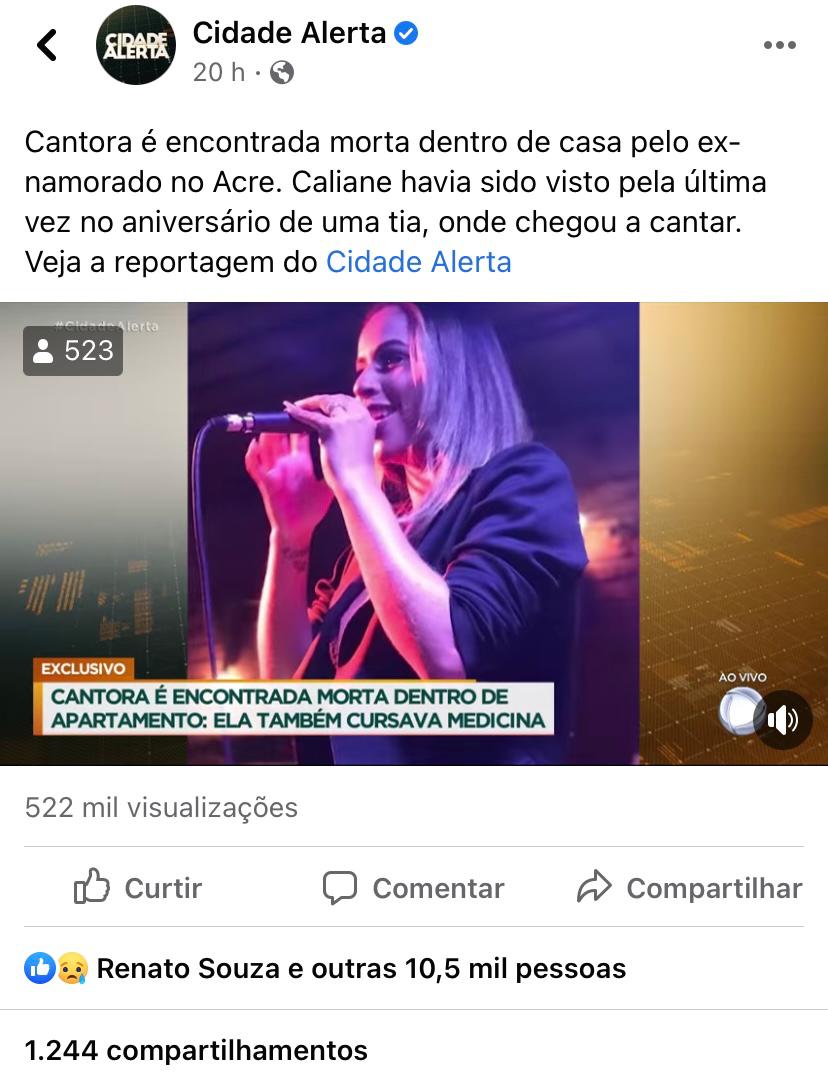Select the Compartilhar action
Image resolution: width=828 pixels, height=1087 pixels.
point(688,887)
